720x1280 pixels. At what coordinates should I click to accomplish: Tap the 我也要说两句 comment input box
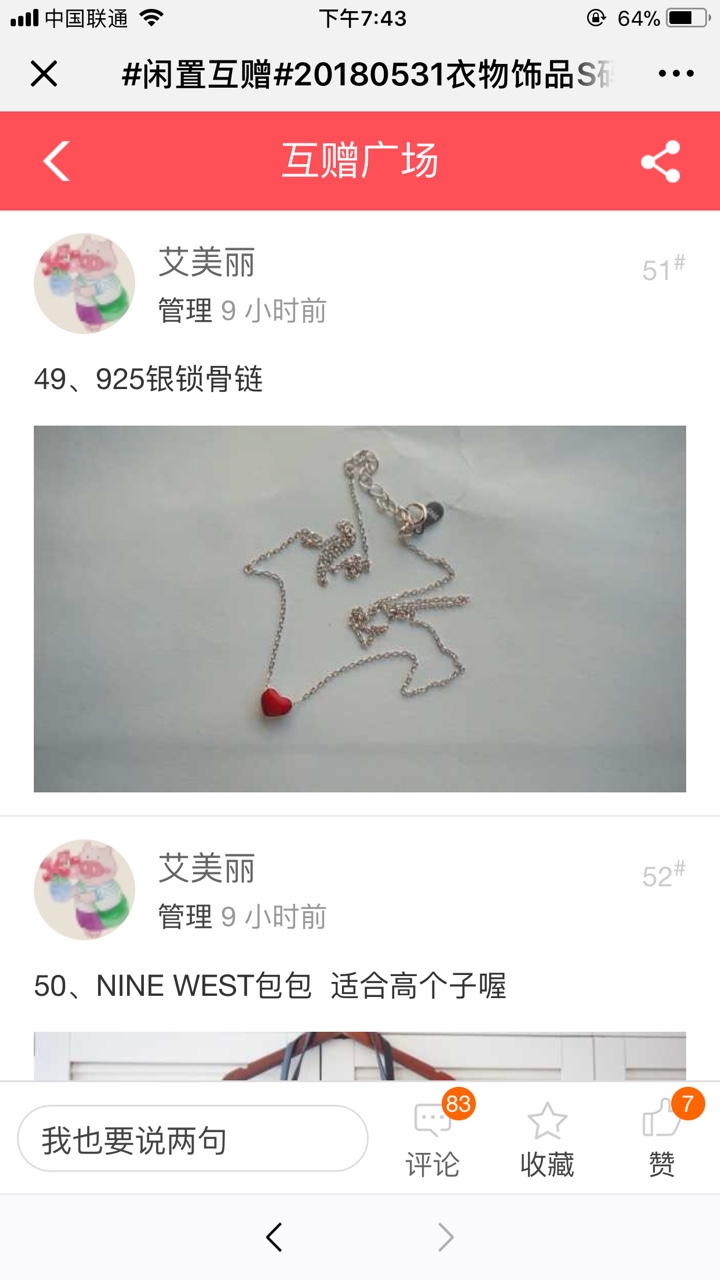coord(193,1138)
